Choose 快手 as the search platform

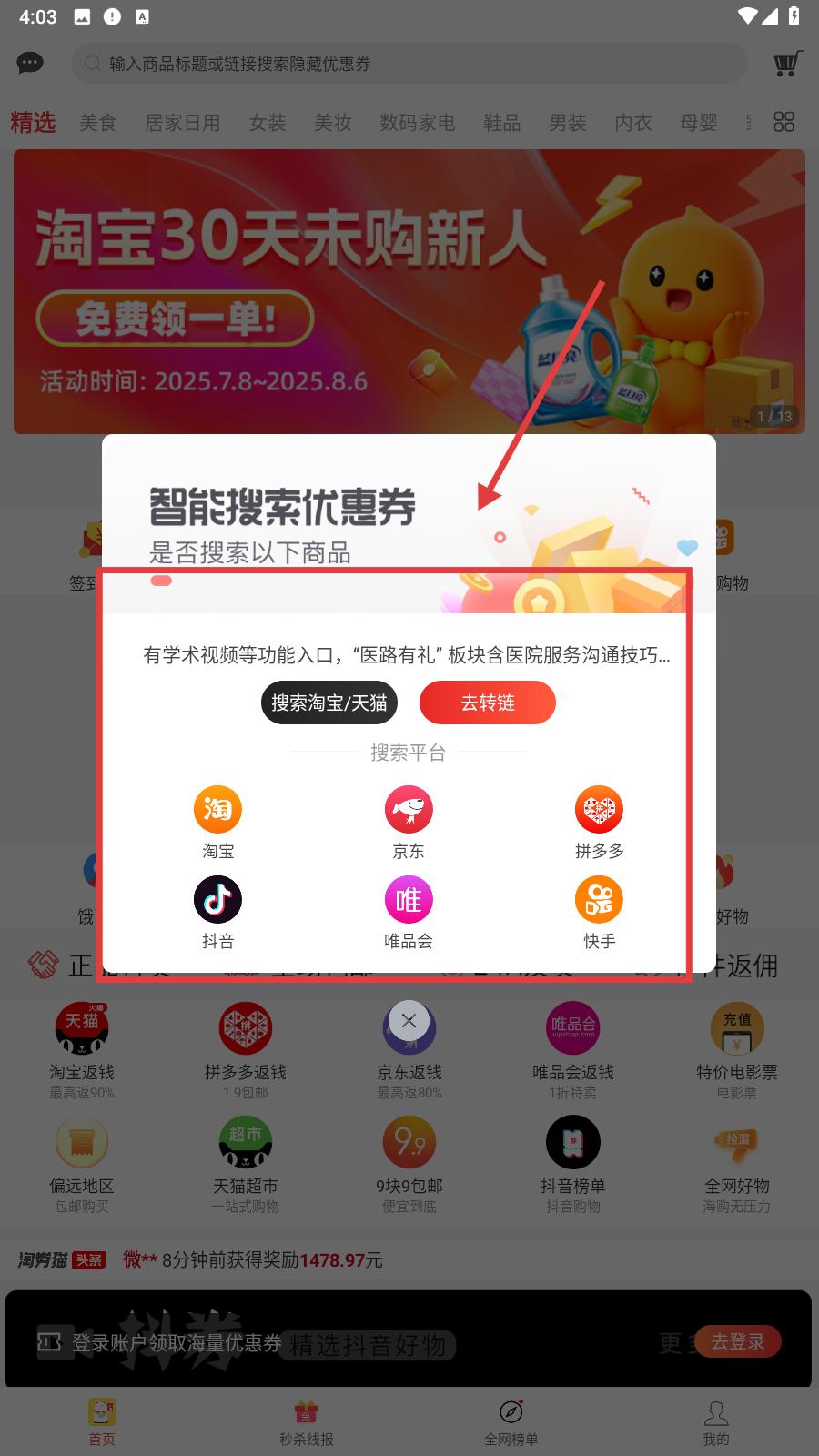tap(599, 899)
